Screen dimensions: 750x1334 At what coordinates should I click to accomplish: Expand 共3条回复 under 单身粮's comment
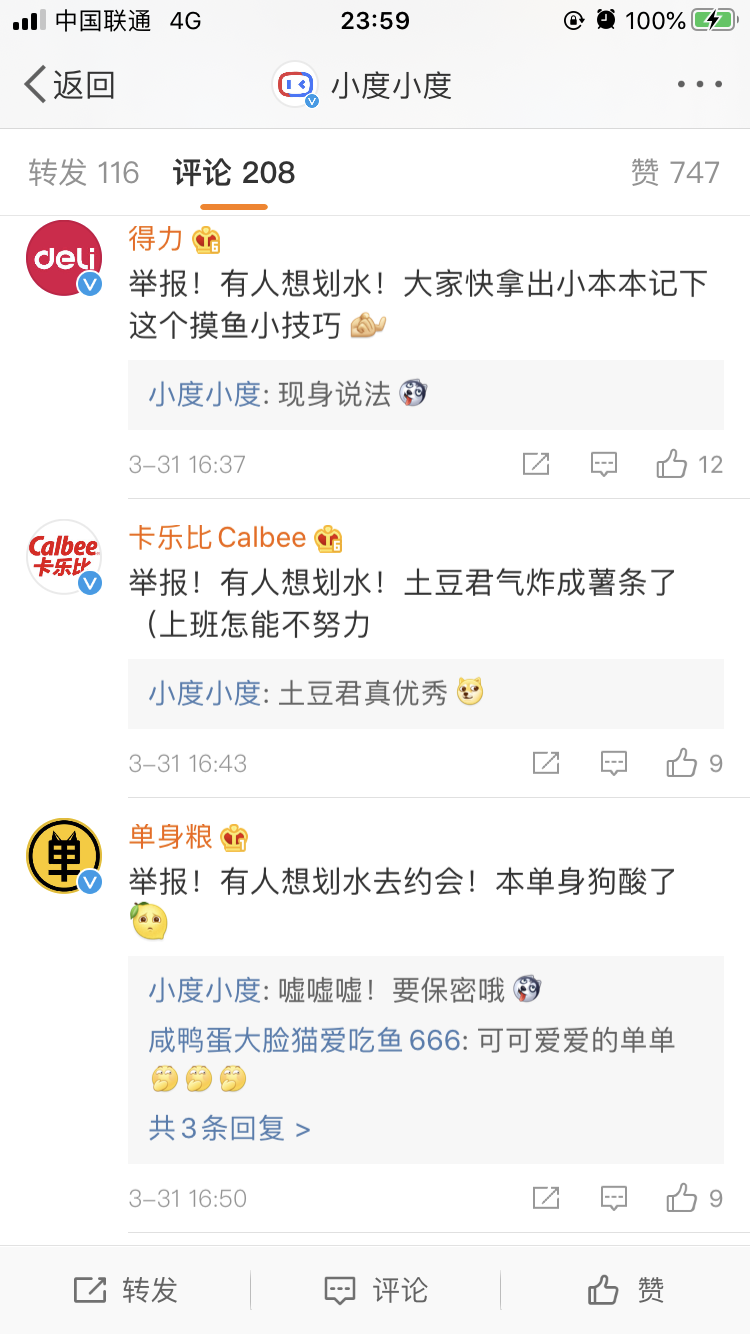coord(229,1128)
